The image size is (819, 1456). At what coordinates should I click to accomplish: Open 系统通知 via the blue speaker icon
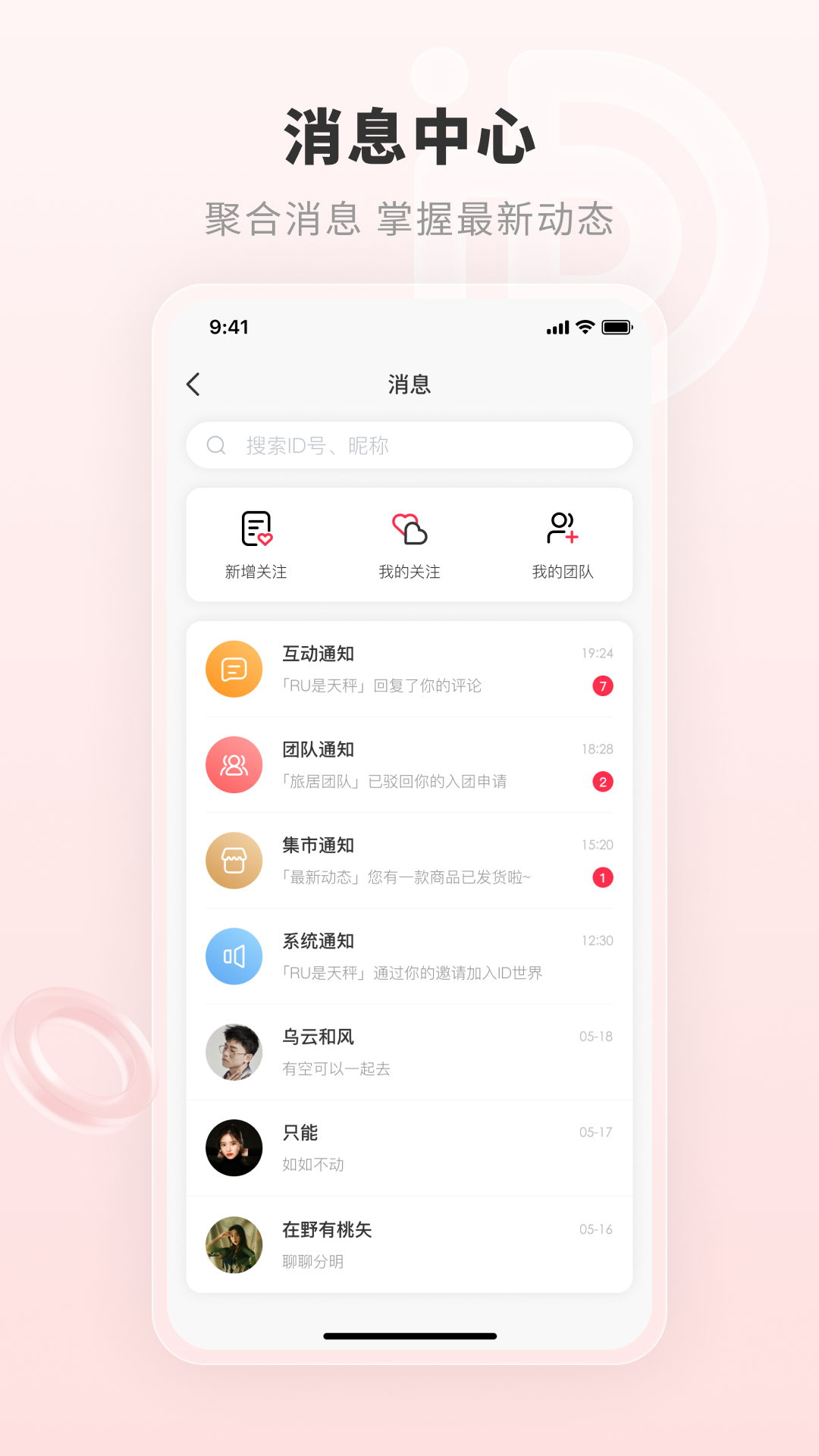click(x=234, y=955)
